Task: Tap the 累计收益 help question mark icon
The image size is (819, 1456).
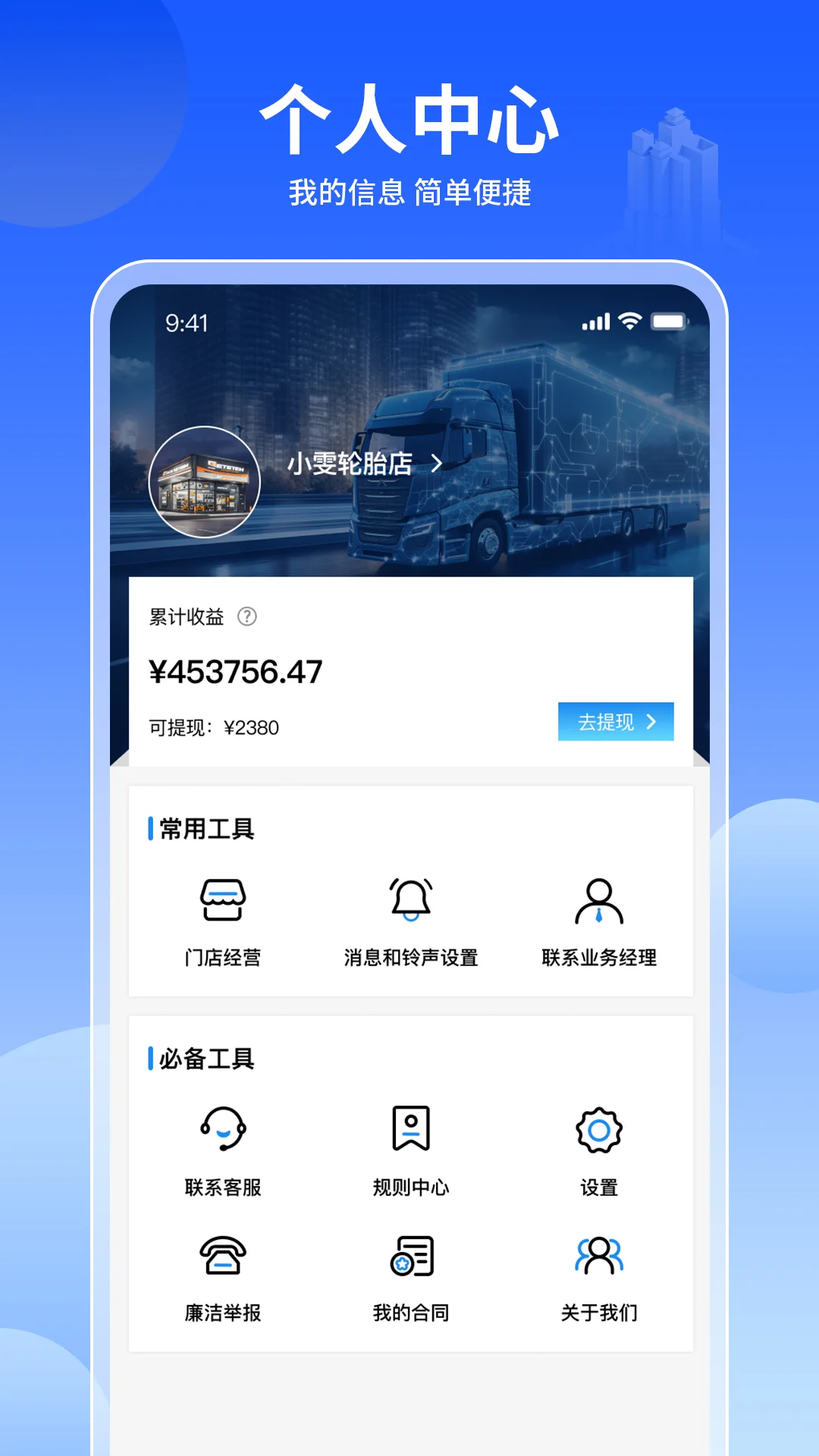Action: click(x=246, y=617)
